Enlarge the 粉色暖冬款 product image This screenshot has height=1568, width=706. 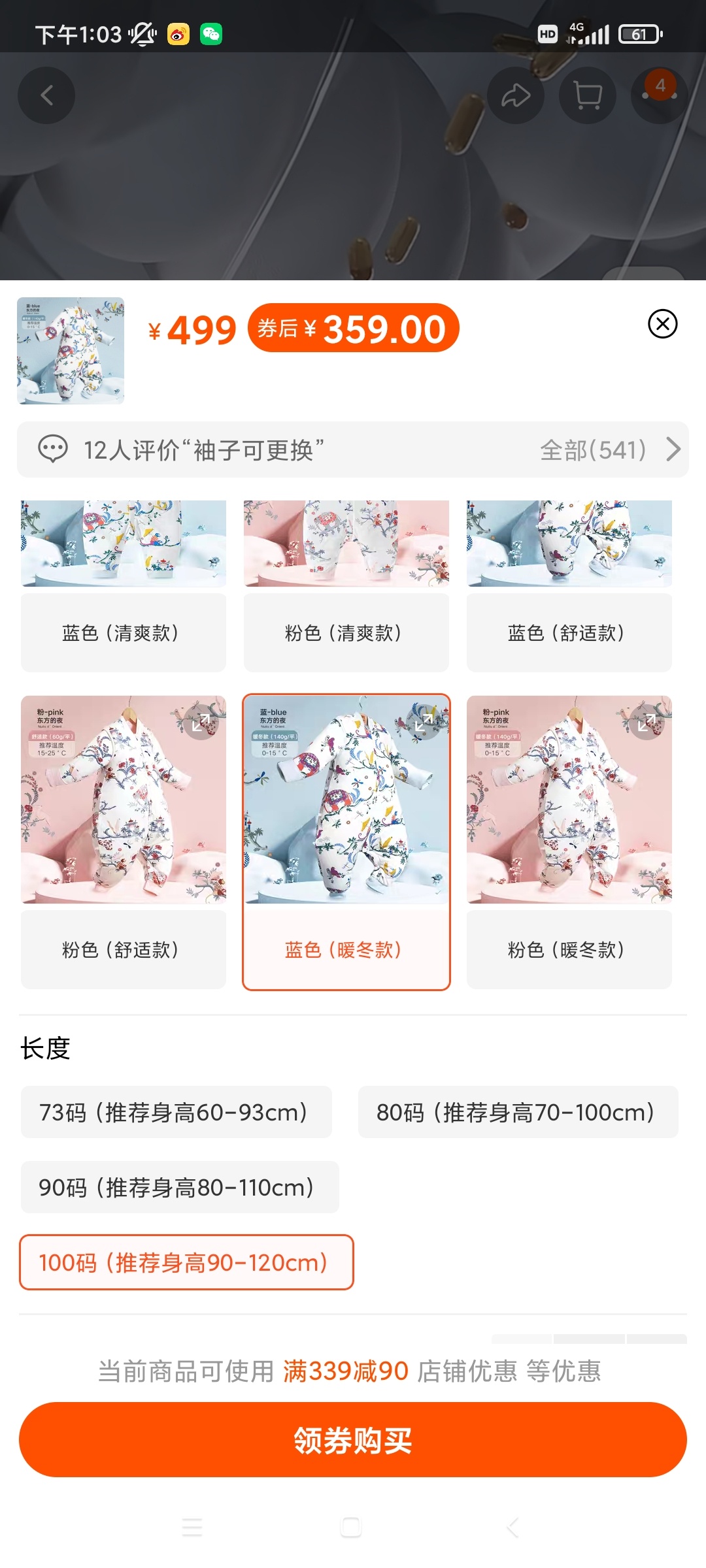pyautogui.click(x=647, y=723)
